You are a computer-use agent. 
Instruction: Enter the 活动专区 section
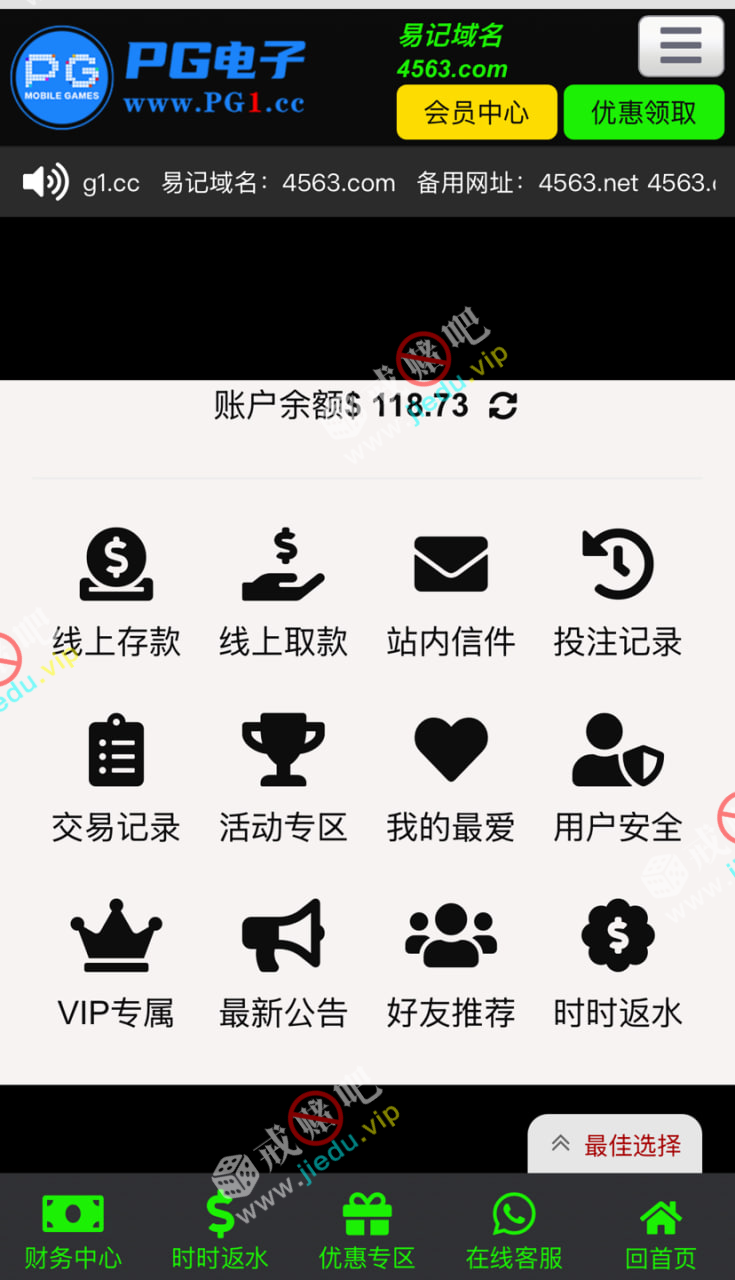coord(283,778)
